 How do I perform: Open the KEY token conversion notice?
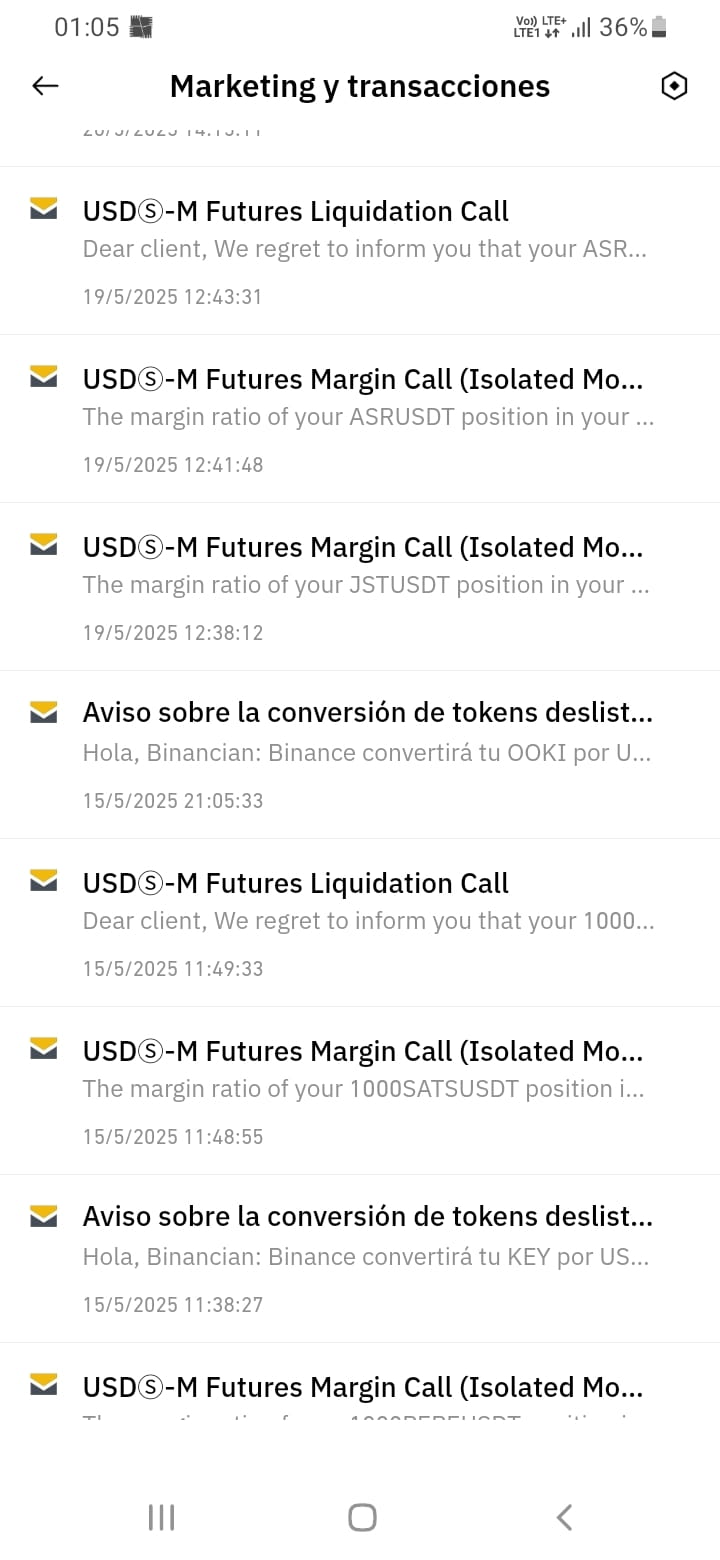click(360, 1259)
